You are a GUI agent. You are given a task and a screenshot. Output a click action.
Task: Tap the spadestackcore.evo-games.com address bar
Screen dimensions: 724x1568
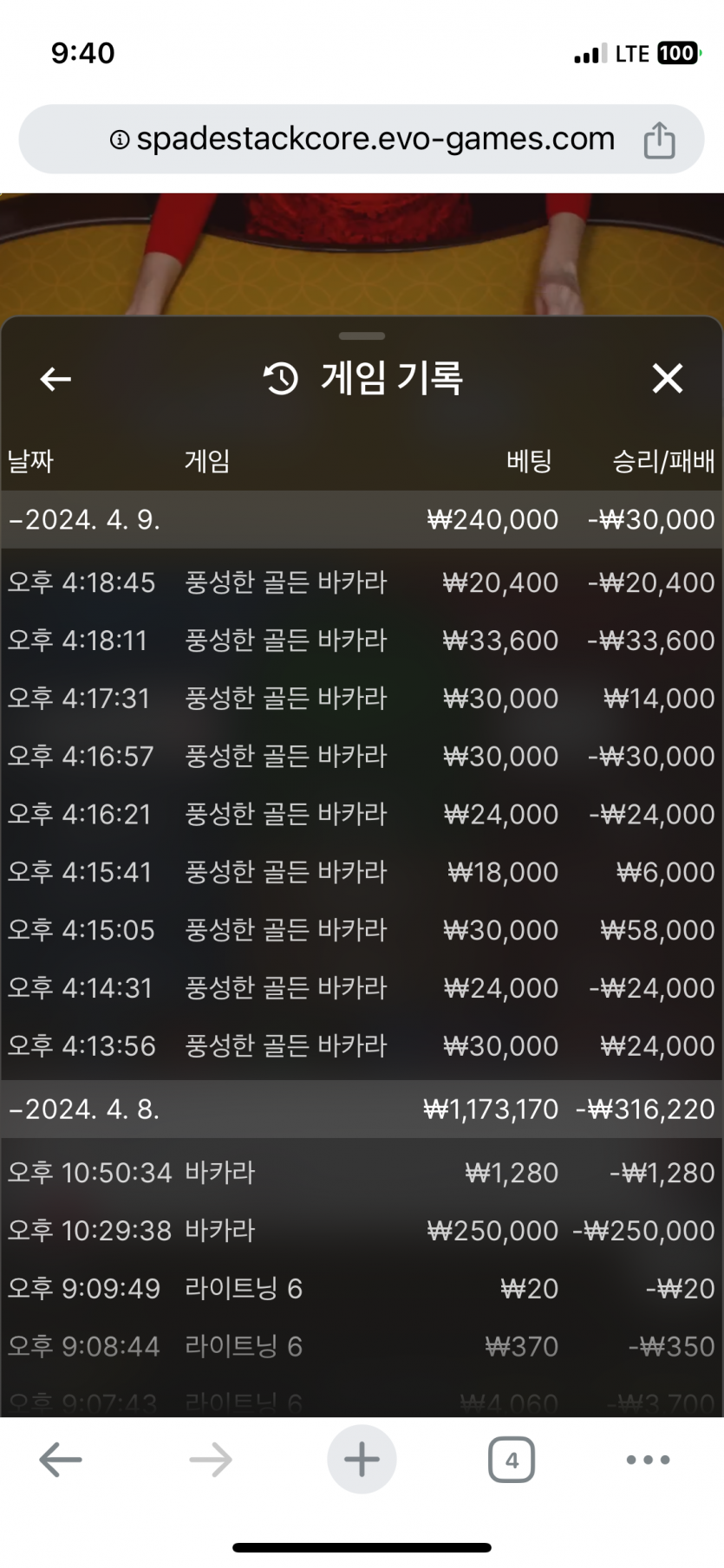click(362, 139)
